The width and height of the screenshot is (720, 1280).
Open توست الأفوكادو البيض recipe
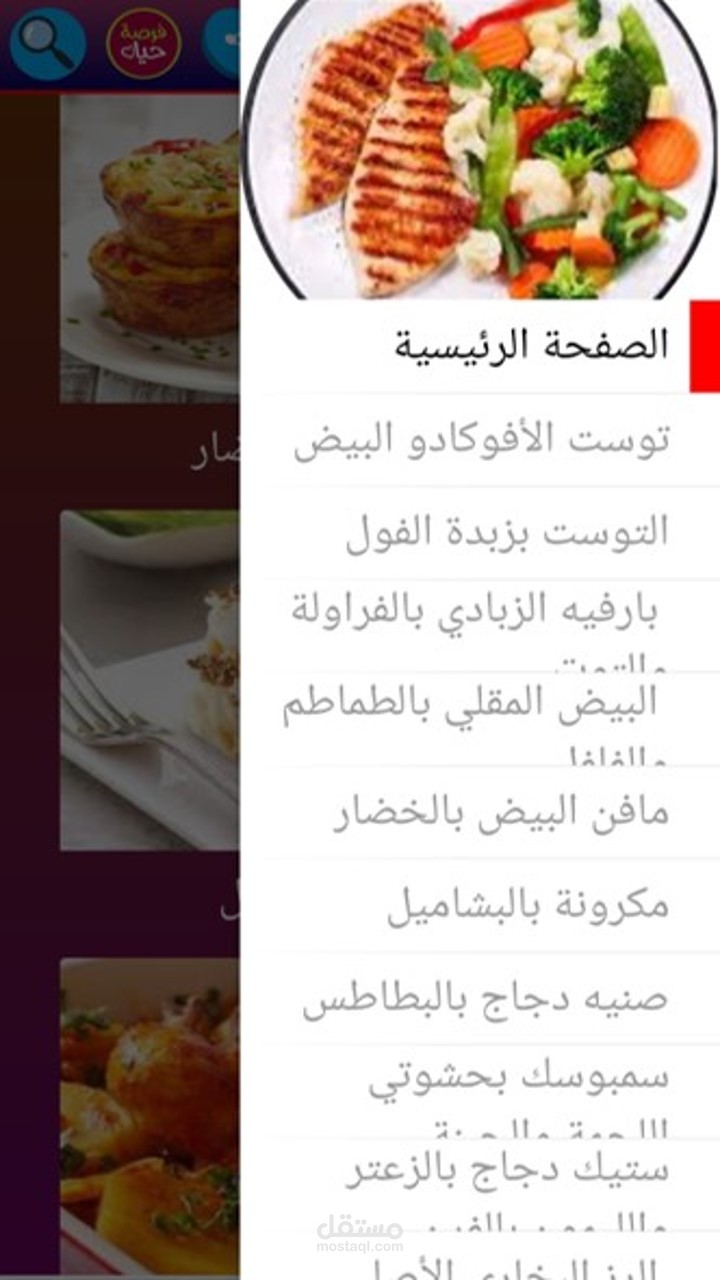(x=480, y=440)
